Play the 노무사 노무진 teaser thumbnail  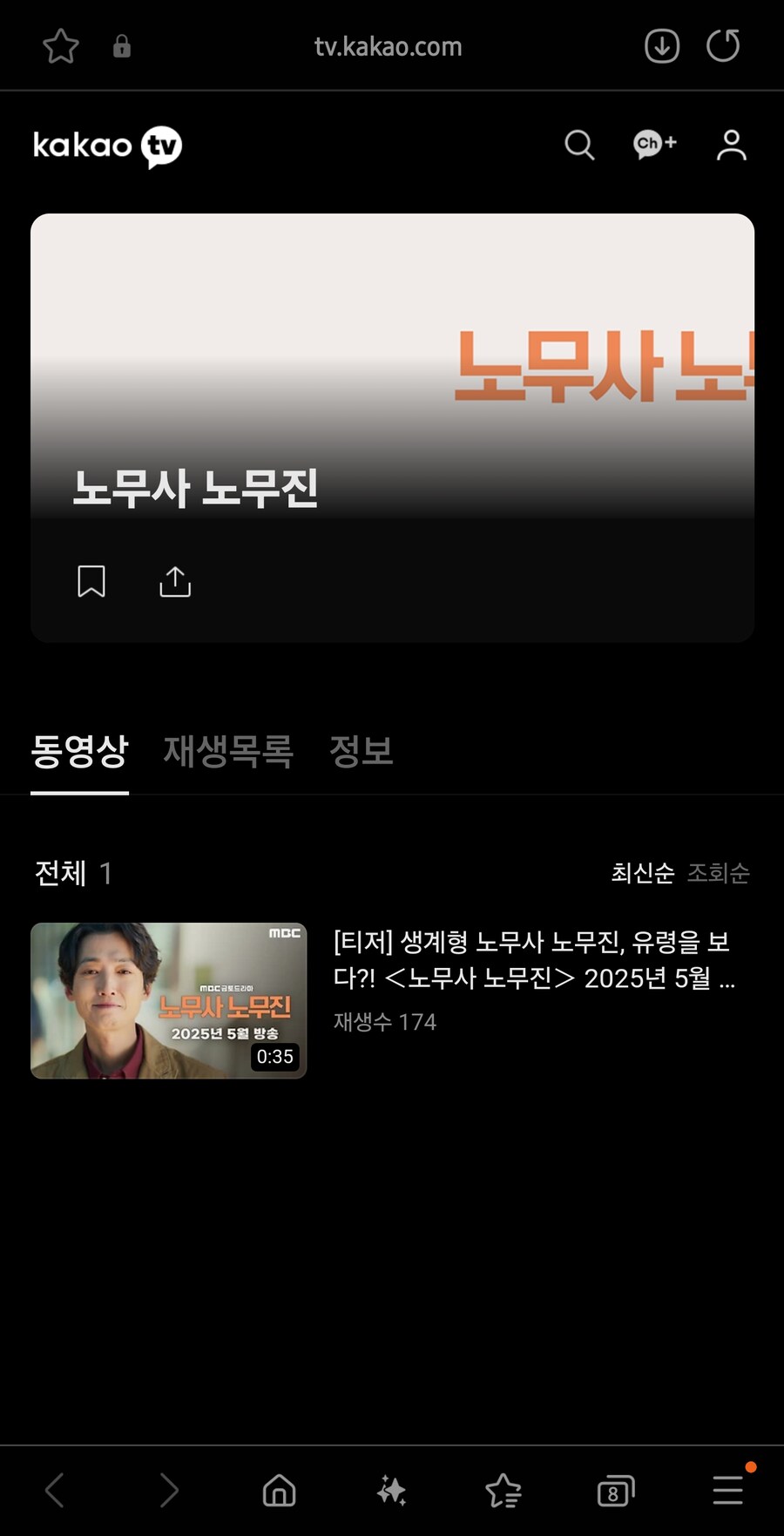pyautogui.click(x=168, y=1000)
